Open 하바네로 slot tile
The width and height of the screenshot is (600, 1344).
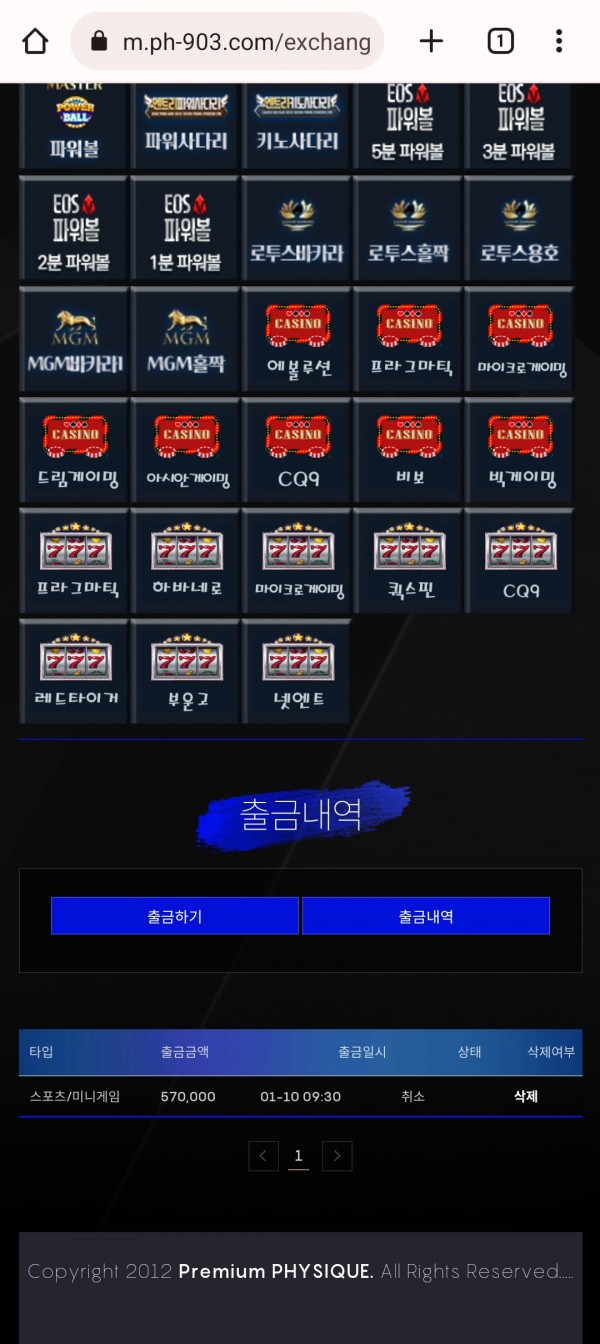pyautogui.click(x=186, y=562)
